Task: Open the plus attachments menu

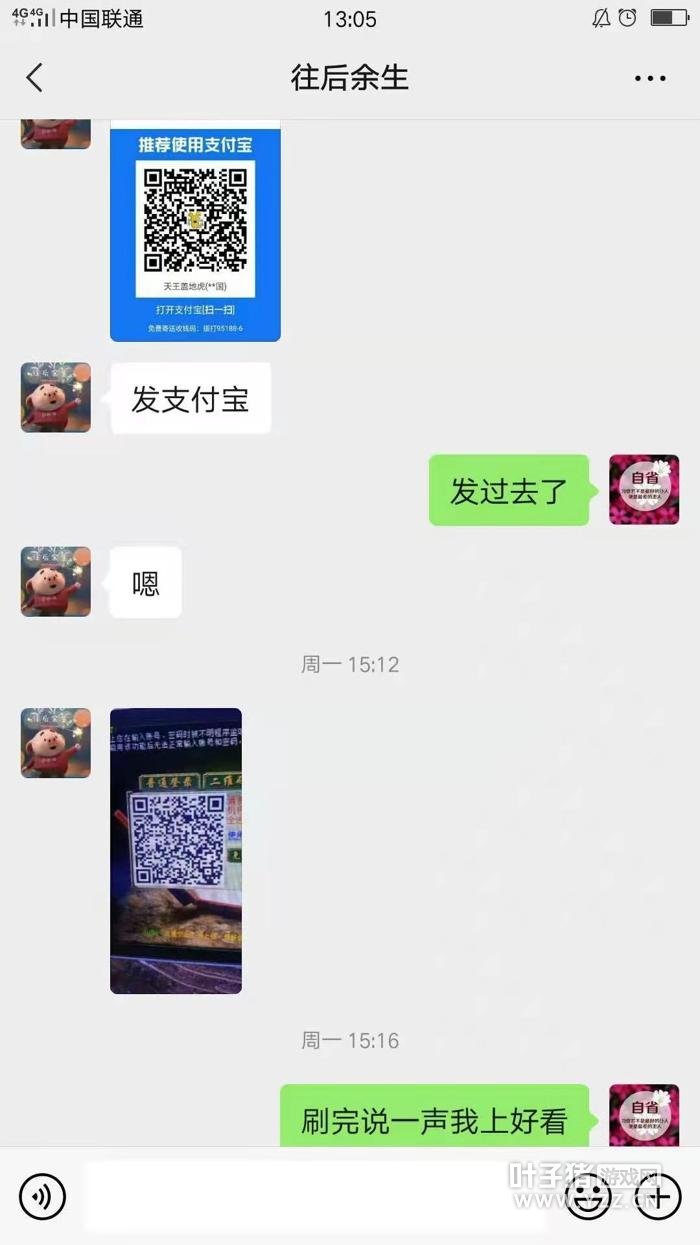Action: click(x=658, y=1196)
